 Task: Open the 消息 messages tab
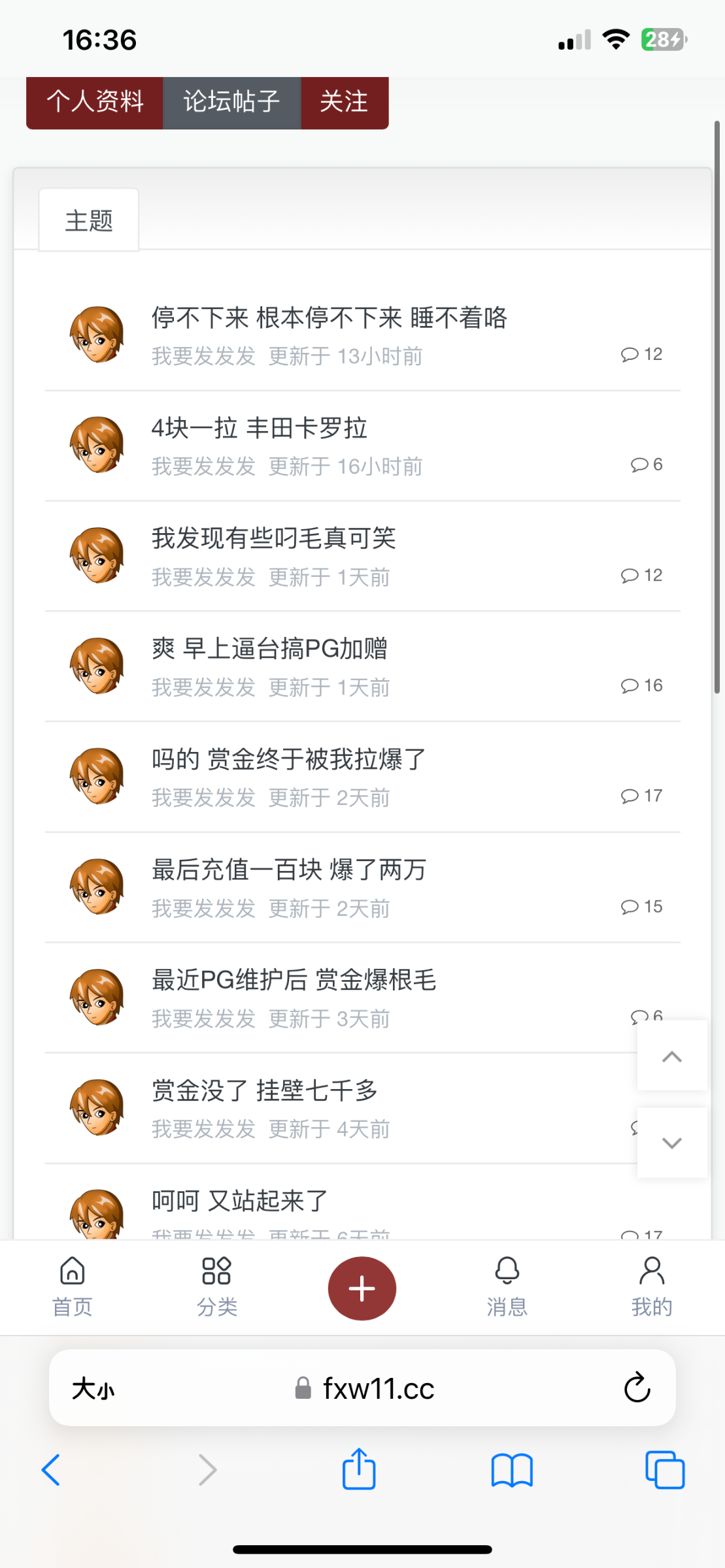(x=507, y=1287)
